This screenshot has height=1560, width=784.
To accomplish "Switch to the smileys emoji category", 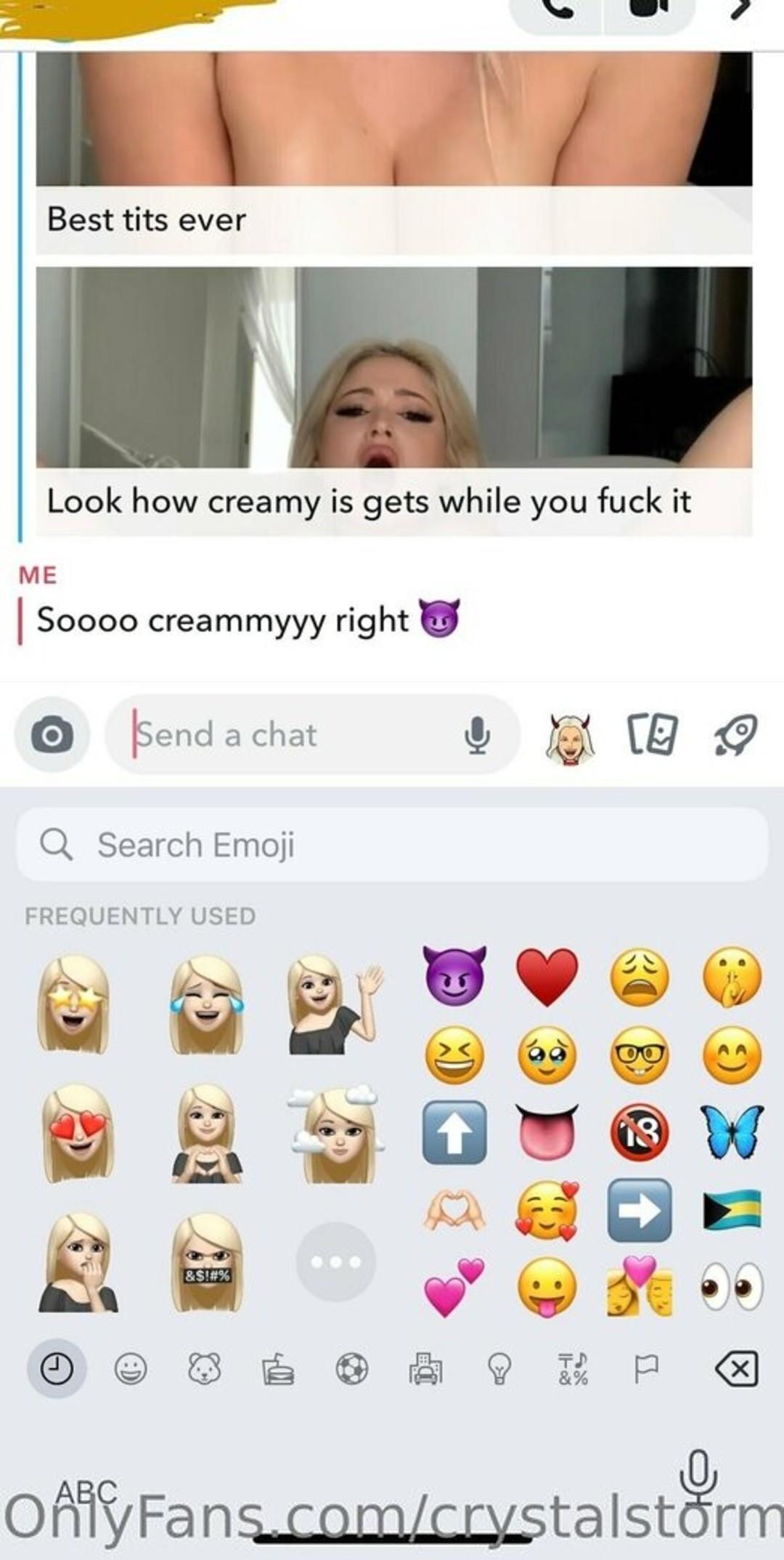I will pos(131,1370).
